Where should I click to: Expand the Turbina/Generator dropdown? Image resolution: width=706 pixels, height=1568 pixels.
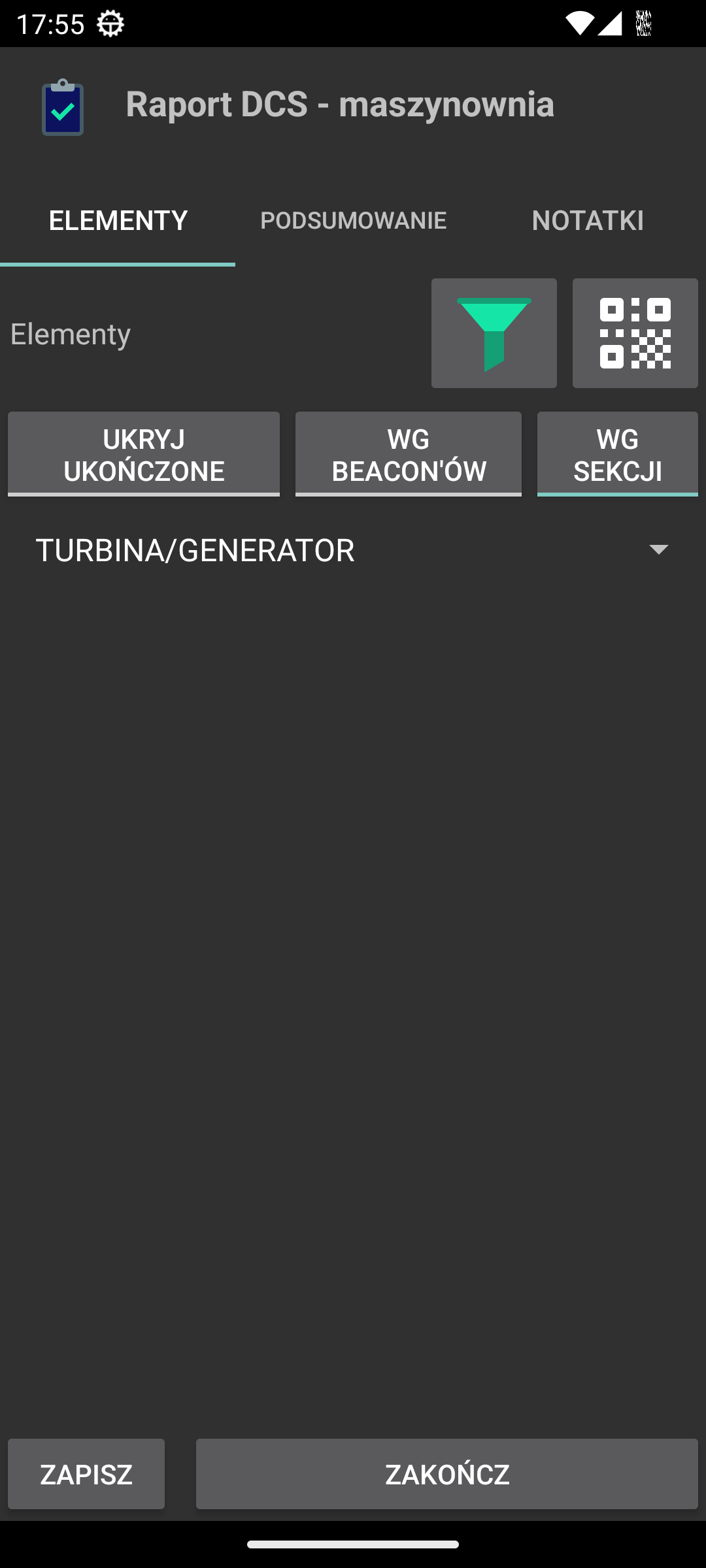click(x=353, y=550)
